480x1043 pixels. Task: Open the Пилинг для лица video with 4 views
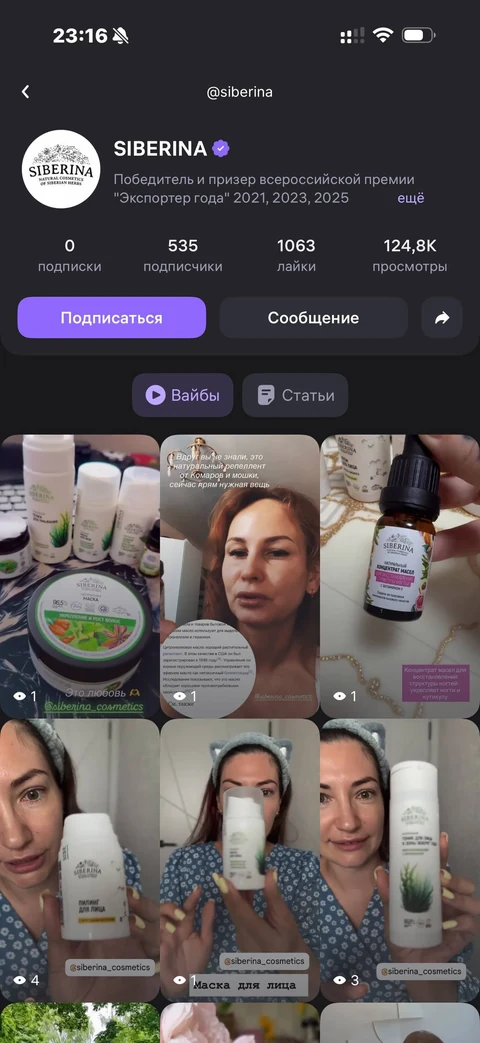(x=80, y=860)
